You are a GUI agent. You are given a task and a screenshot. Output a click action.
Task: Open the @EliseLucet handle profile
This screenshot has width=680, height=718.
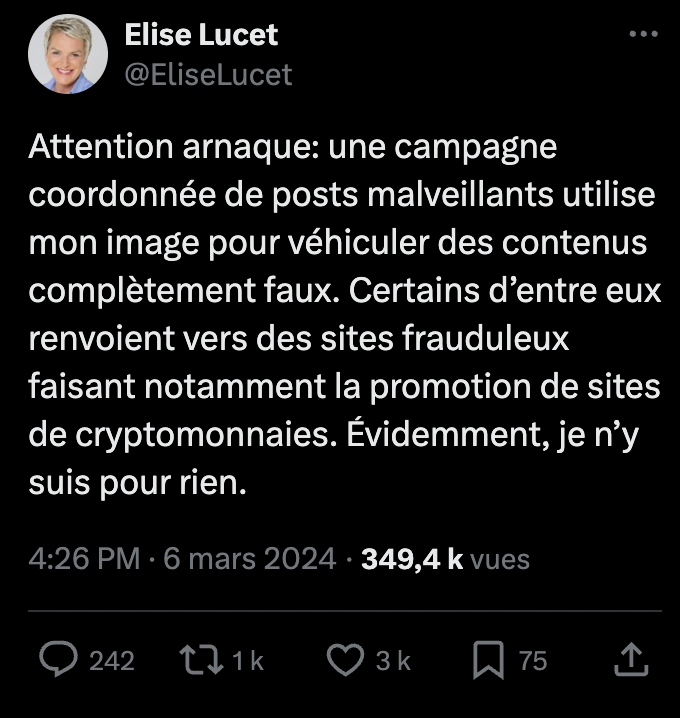click(208, 73)
